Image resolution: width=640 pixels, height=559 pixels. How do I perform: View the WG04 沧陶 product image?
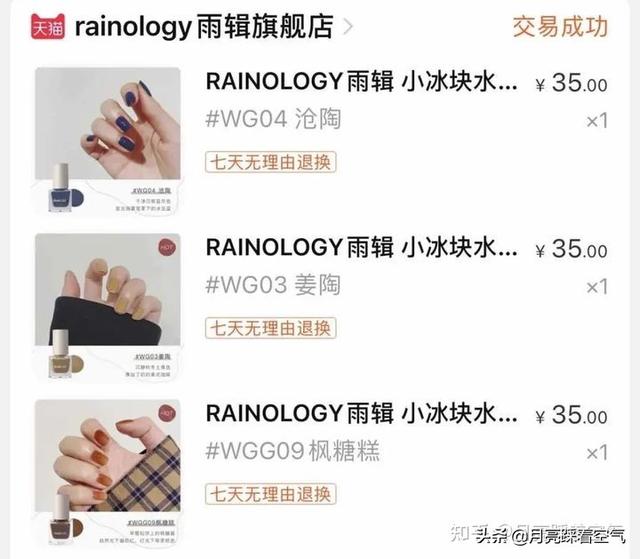(x=107, y=140)
